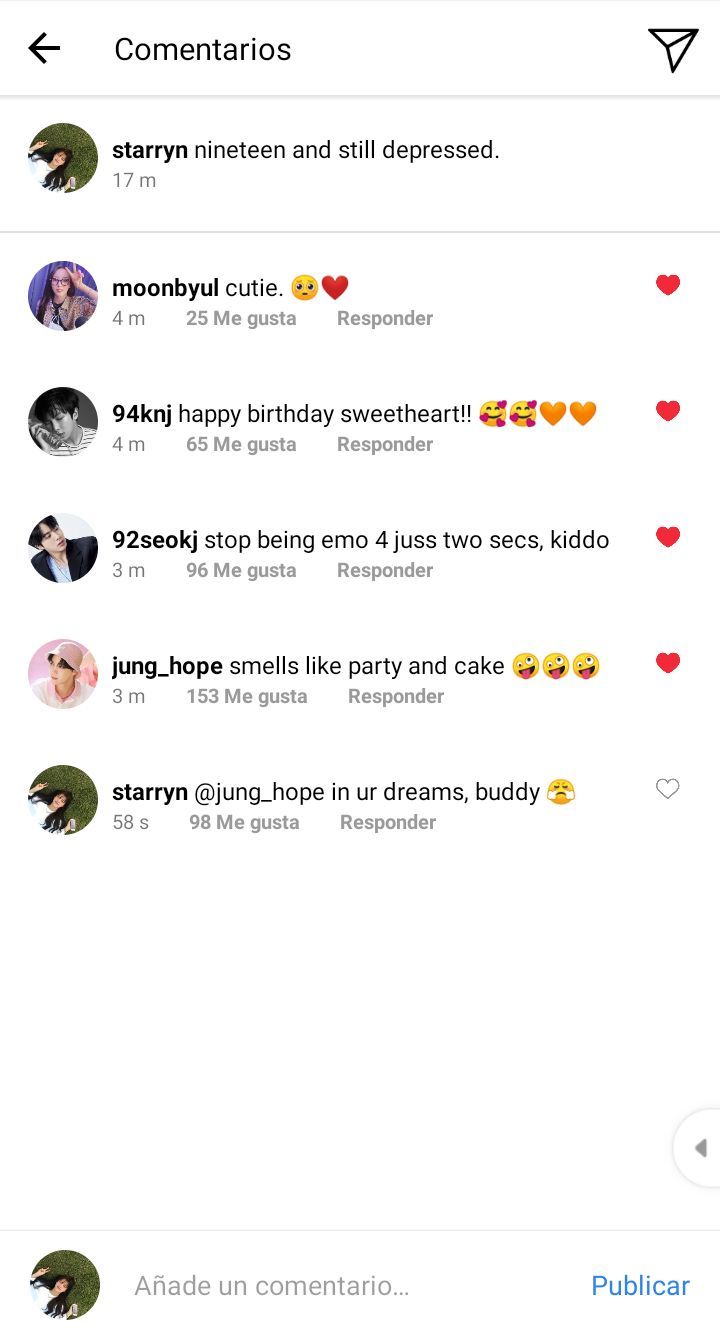The width and height of the screenshot is (720, 1337).
Task: Open the direct share paper plane icon
Action: [x=673, y=49]
